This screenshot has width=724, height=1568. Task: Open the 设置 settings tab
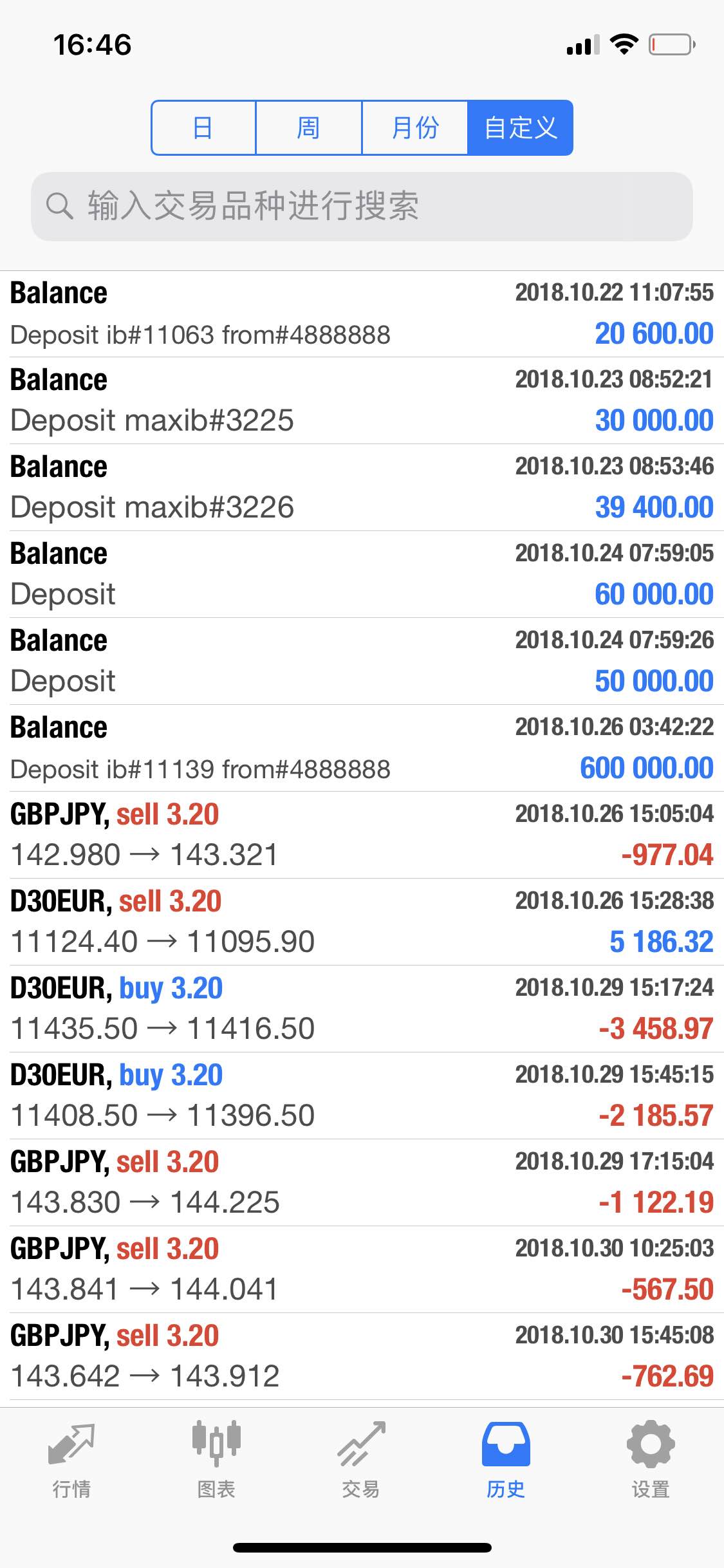[651, 1459]
